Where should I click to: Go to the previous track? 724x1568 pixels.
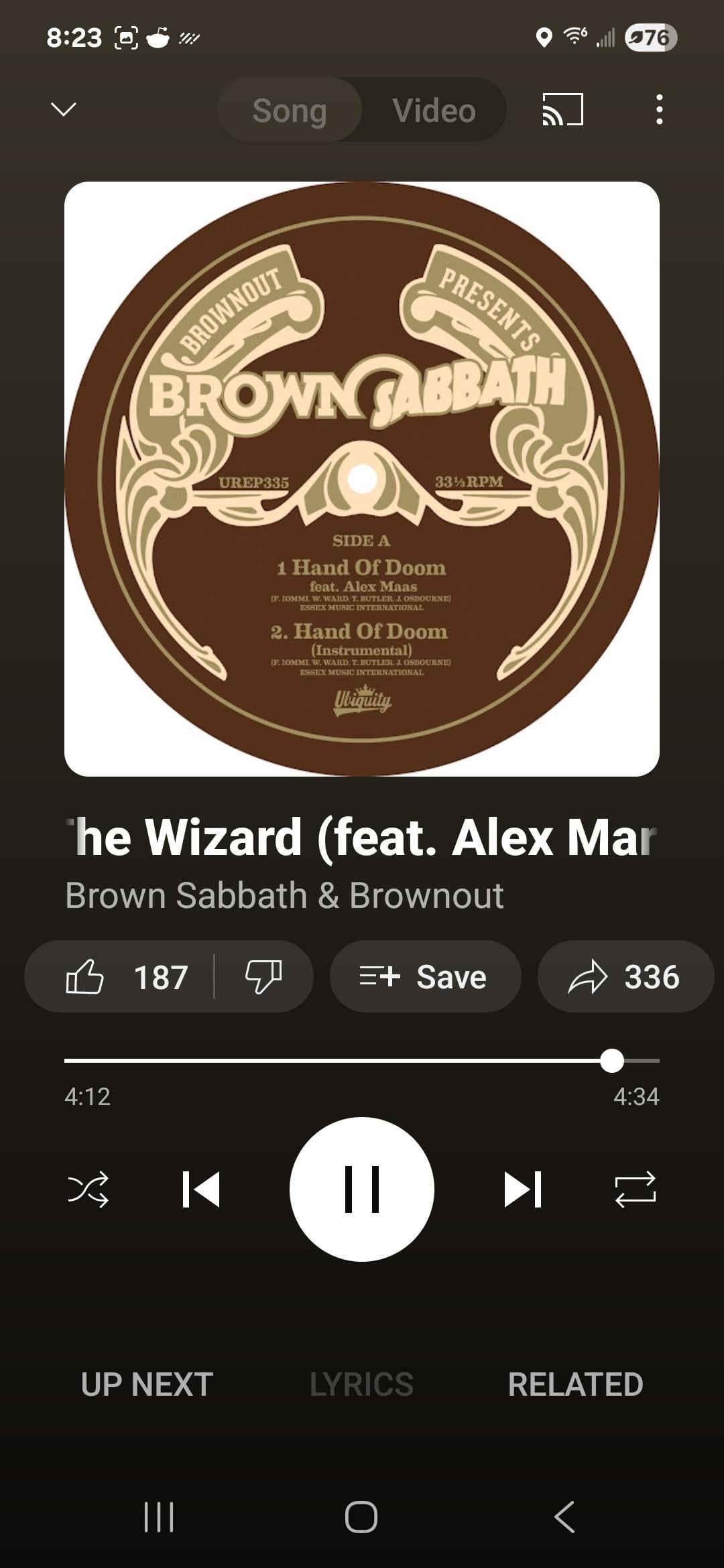point(201,1189)
